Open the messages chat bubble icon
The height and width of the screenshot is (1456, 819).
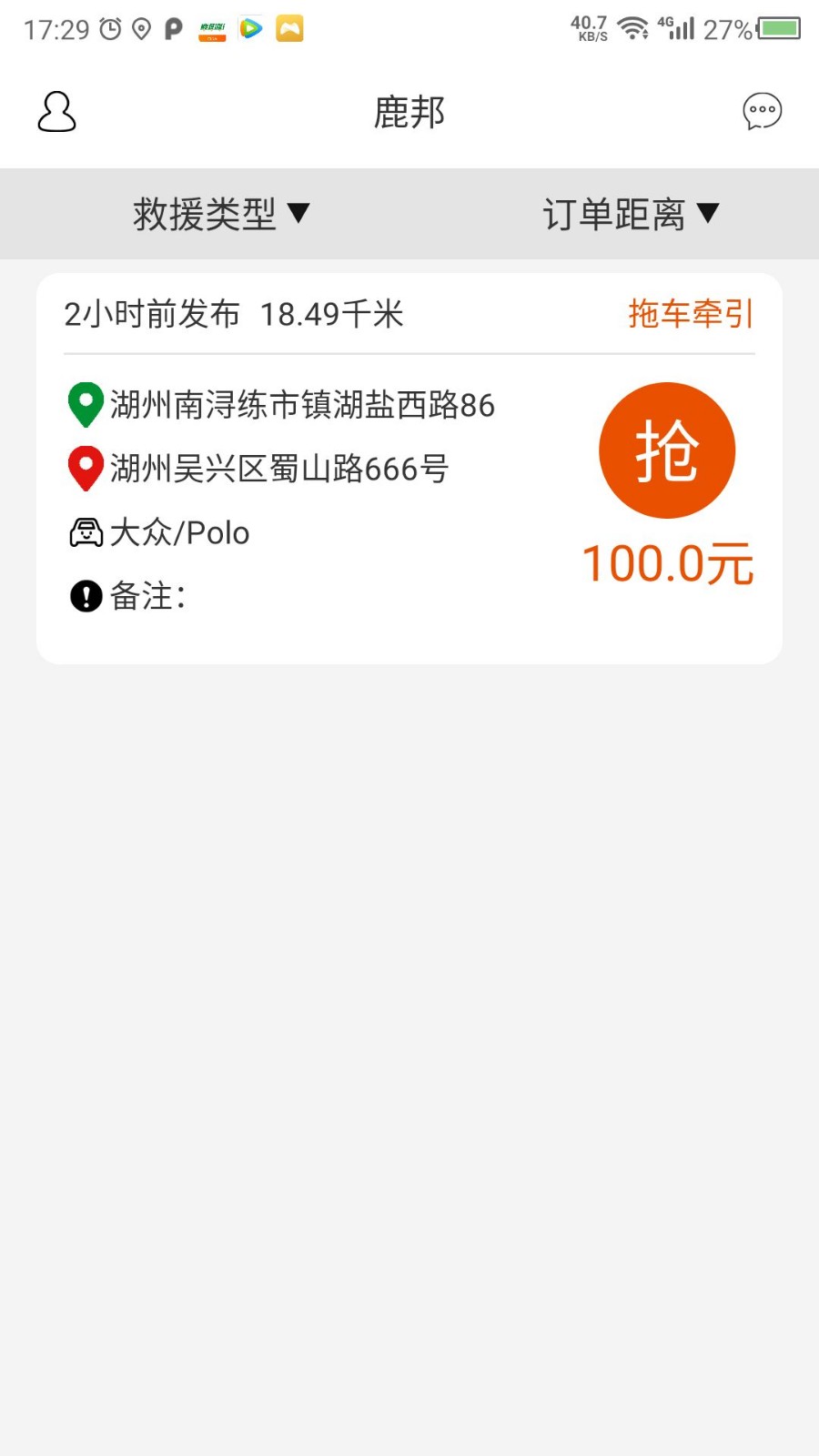click(763, 111)
